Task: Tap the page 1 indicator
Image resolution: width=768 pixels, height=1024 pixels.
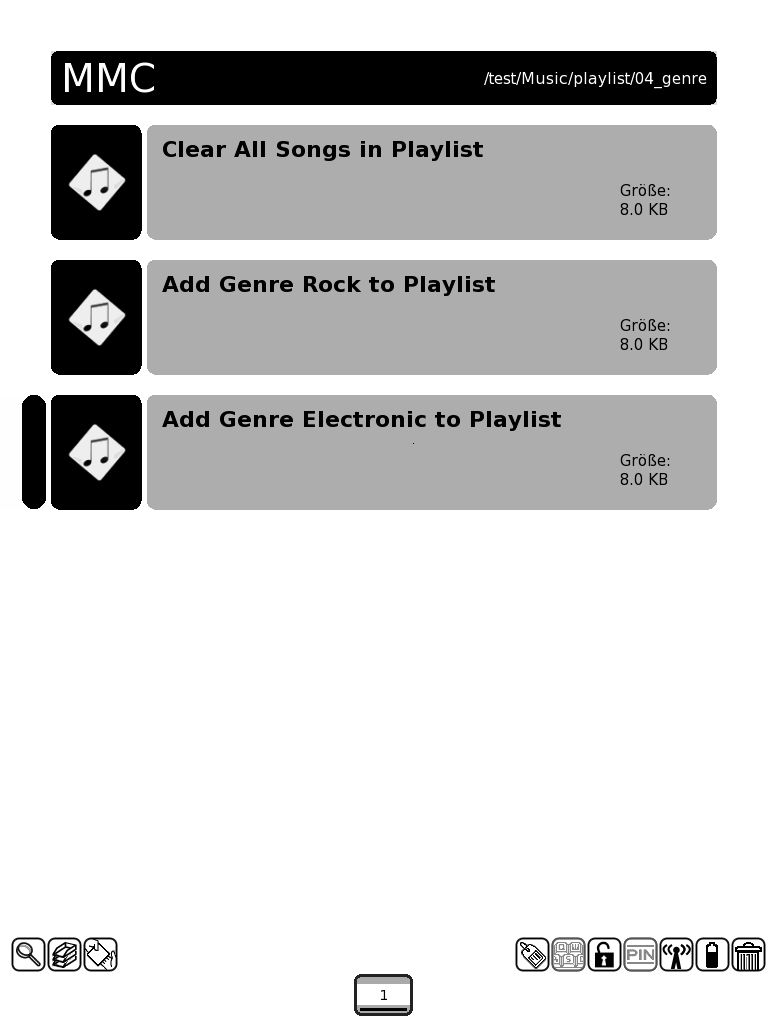Action: 383,995
